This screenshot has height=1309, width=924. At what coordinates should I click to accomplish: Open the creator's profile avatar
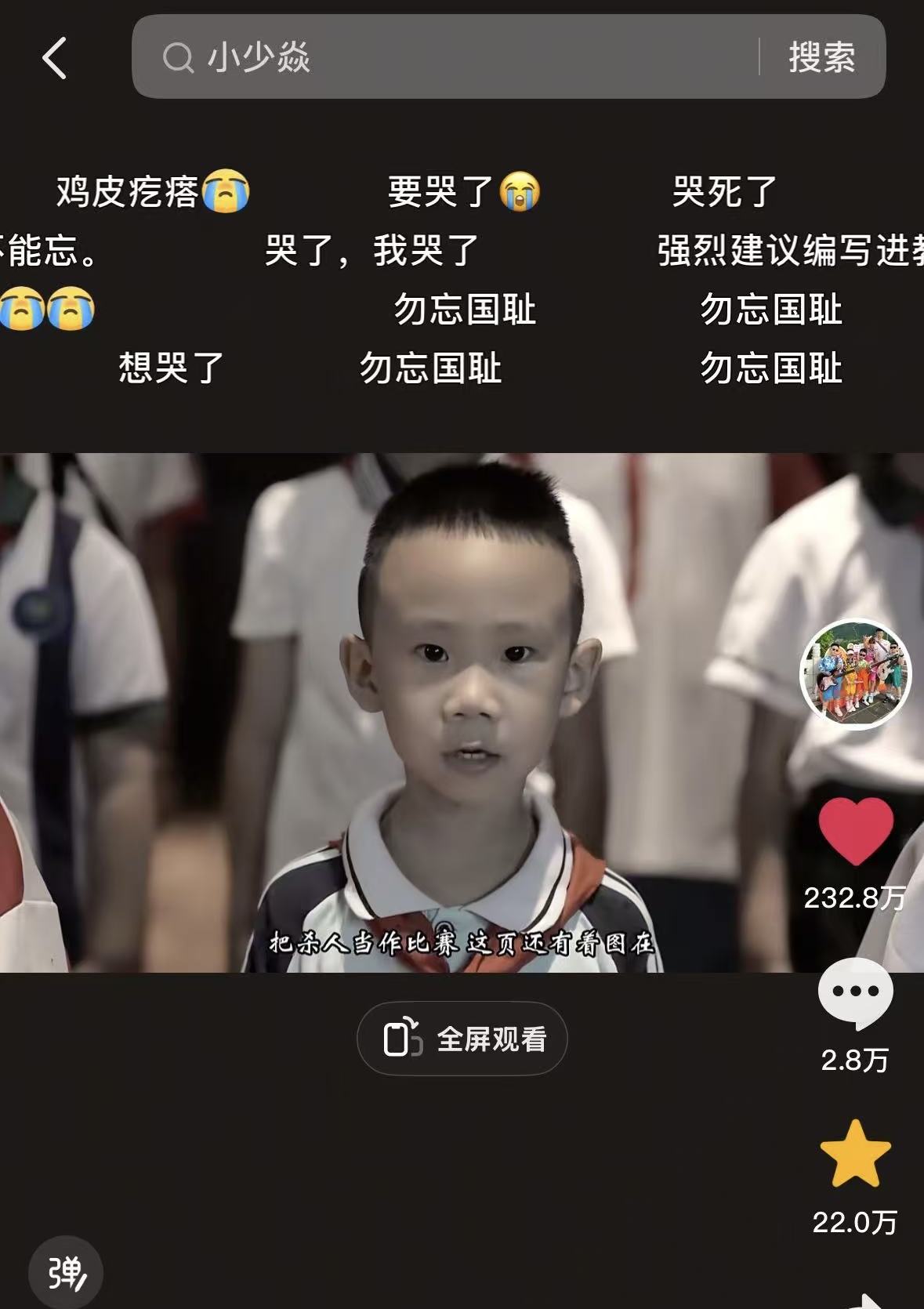coord(855,674)
